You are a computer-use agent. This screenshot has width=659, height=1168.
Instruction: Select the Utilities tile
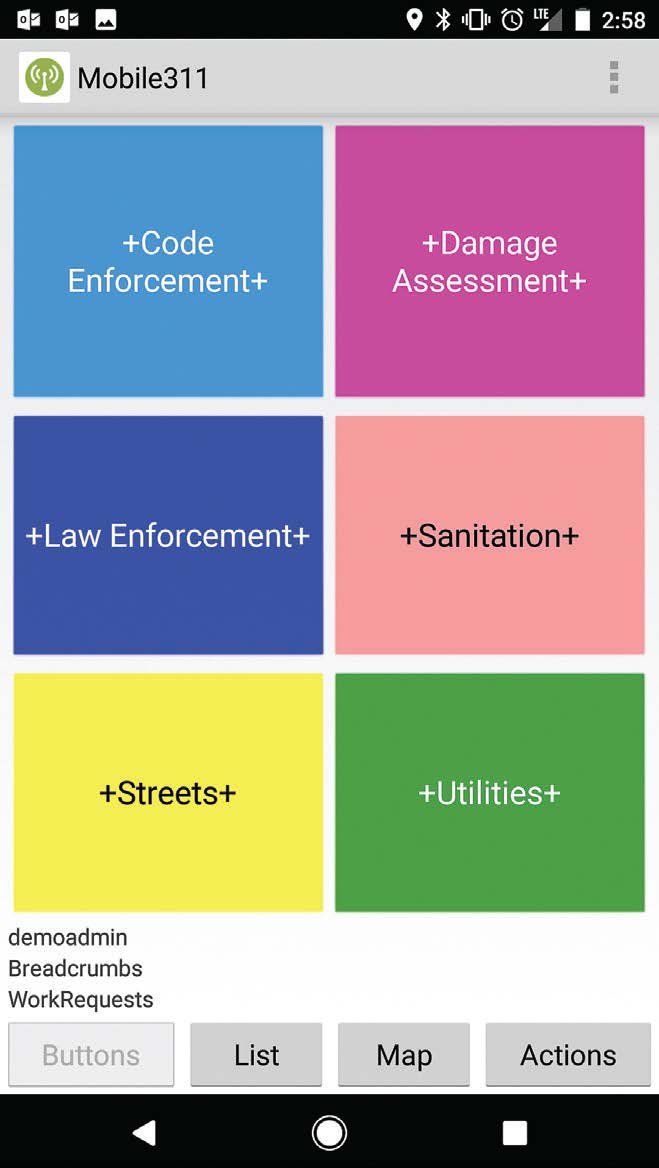point(489,792)
